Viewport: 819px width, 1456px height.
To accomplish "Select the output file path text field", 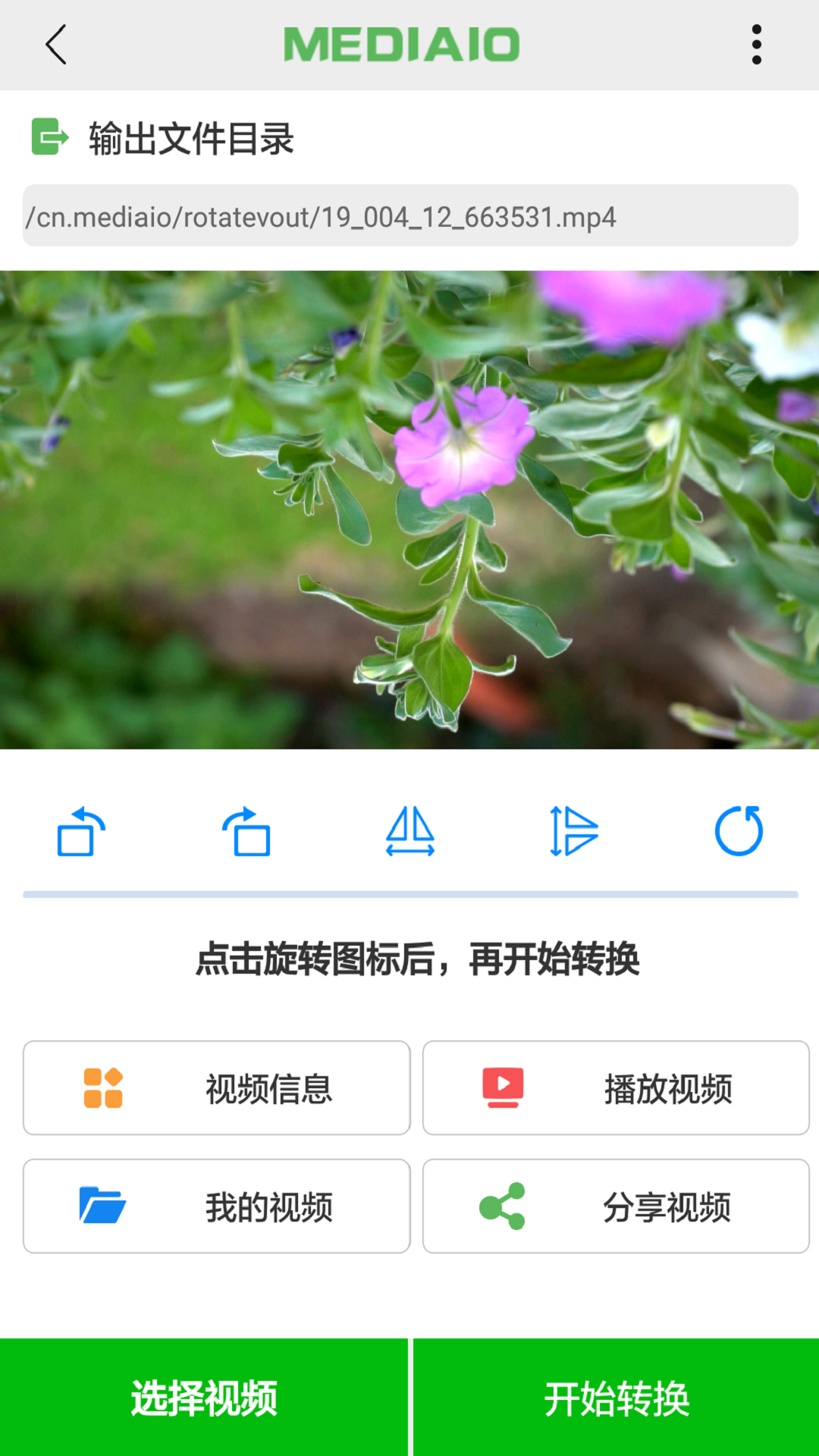I will point(409,217).
